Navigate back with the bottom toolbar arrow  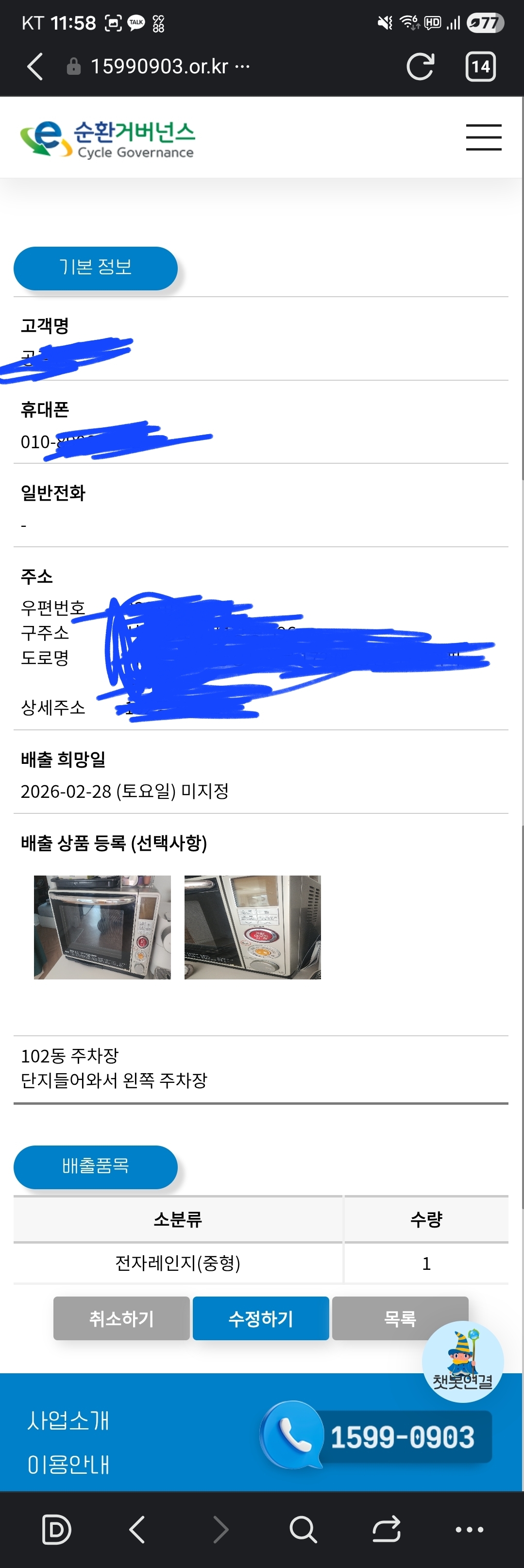pyautogui.click(x=137, y=1529)
